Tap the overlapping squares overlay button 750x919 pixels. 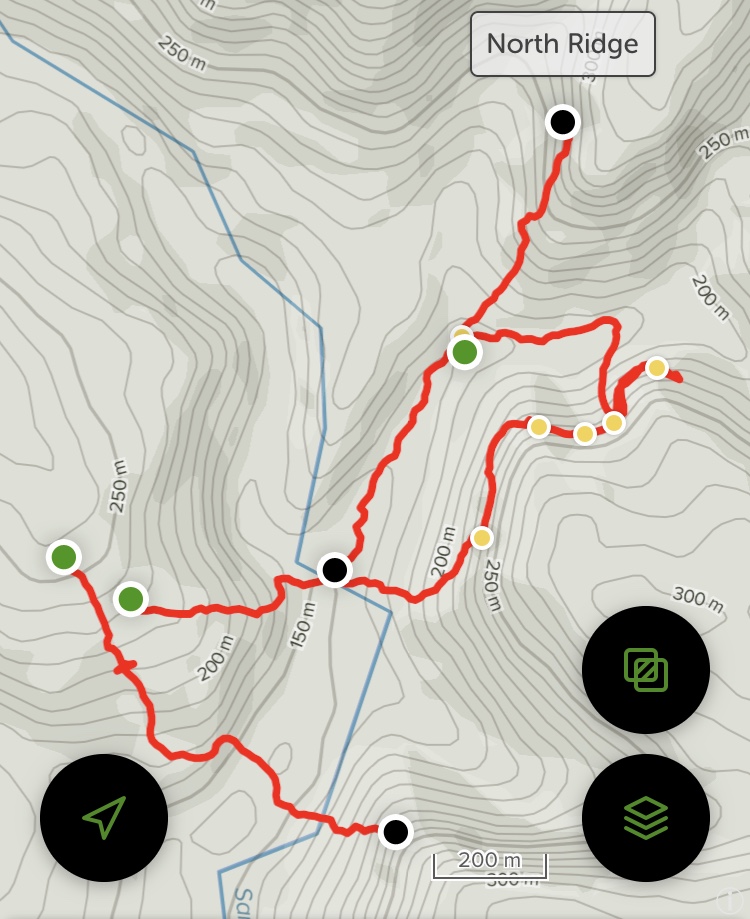(645, 669)
